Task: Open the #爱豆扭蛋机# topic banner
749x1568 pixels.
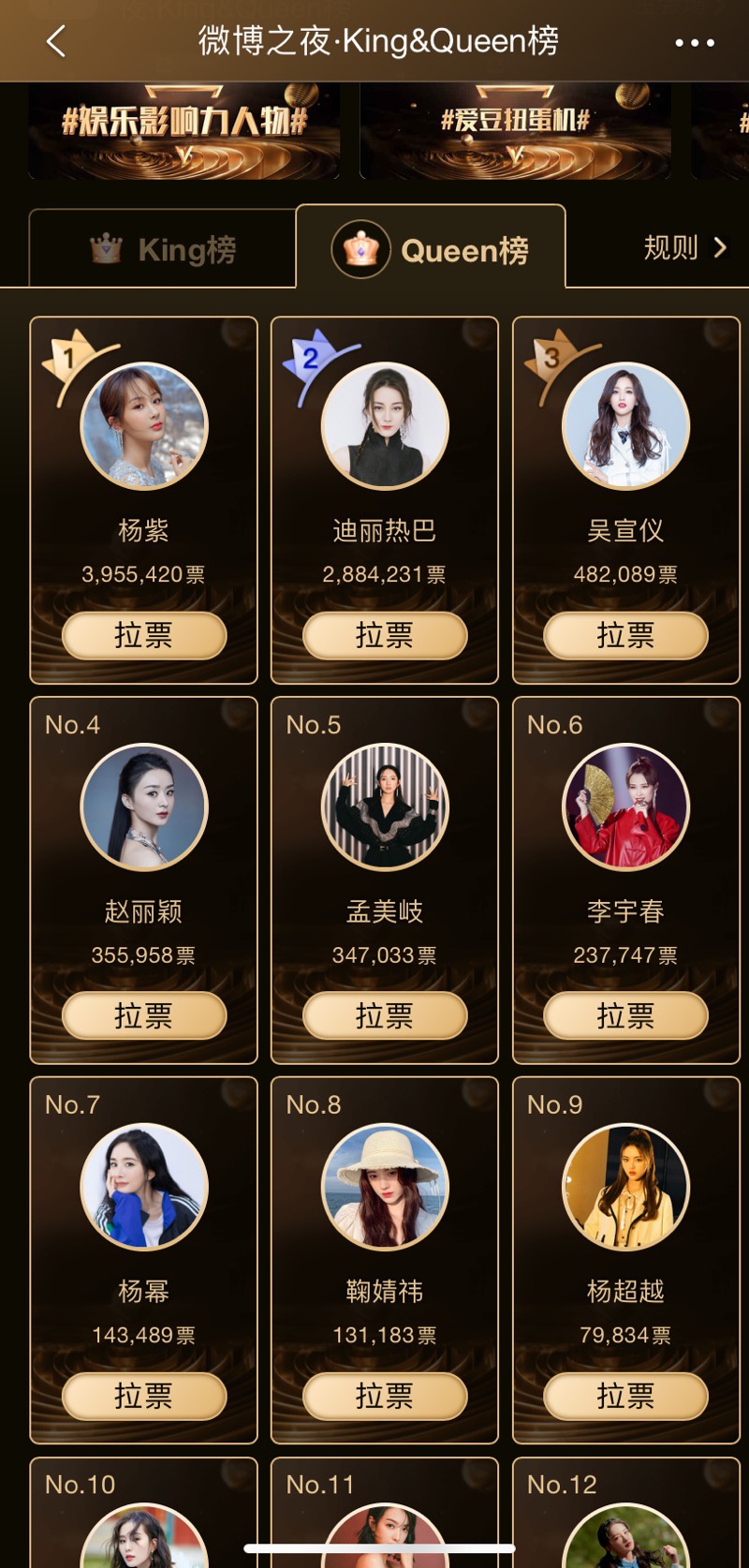Action: [x=515, y=129]
